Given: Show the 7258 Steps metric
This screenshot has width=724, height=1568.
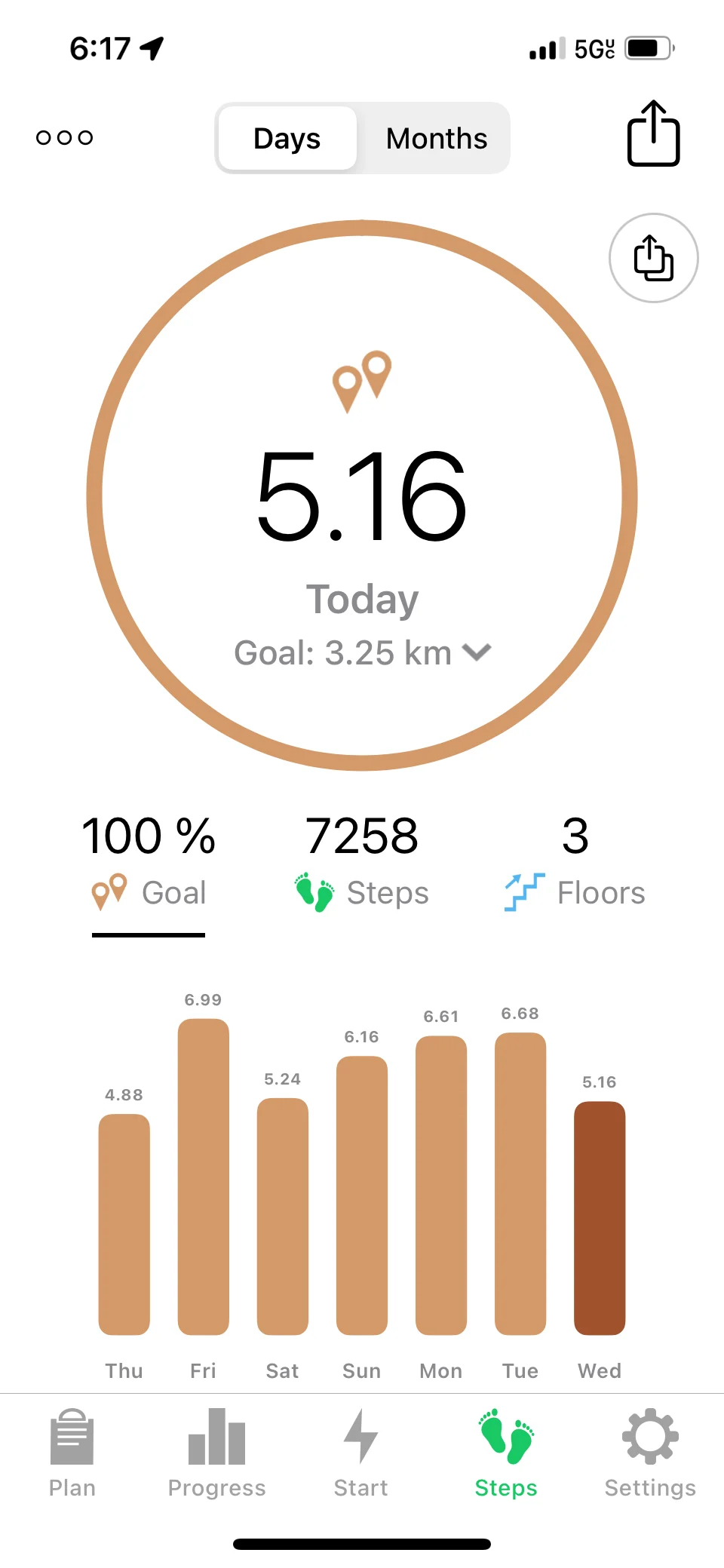Looking at the screenshot, I should tap(362, 863).
